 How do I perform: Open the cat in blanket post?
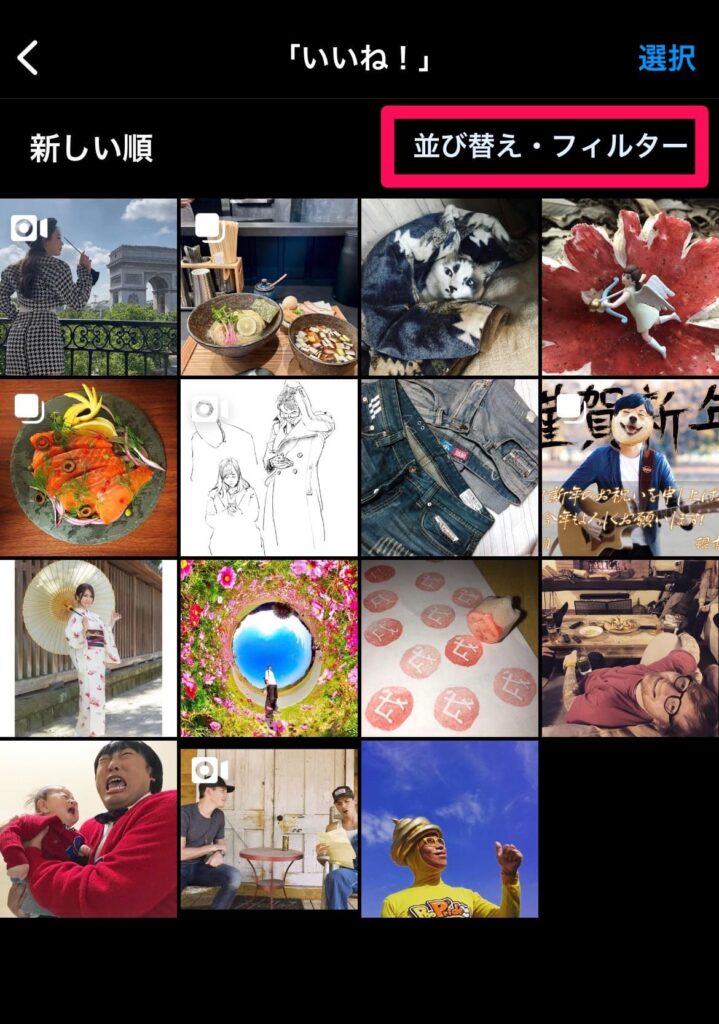pyautogui.click(x=449, y=286)
